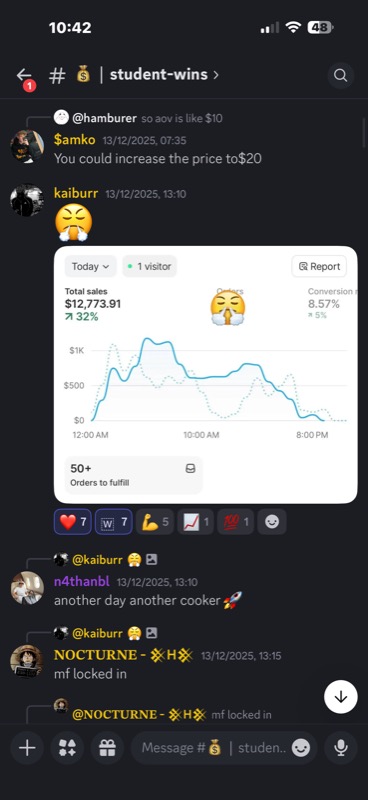The width and height of the screenshot is (368, 800).
Task: Open the apps launcher icon
Action: [67, 748]
